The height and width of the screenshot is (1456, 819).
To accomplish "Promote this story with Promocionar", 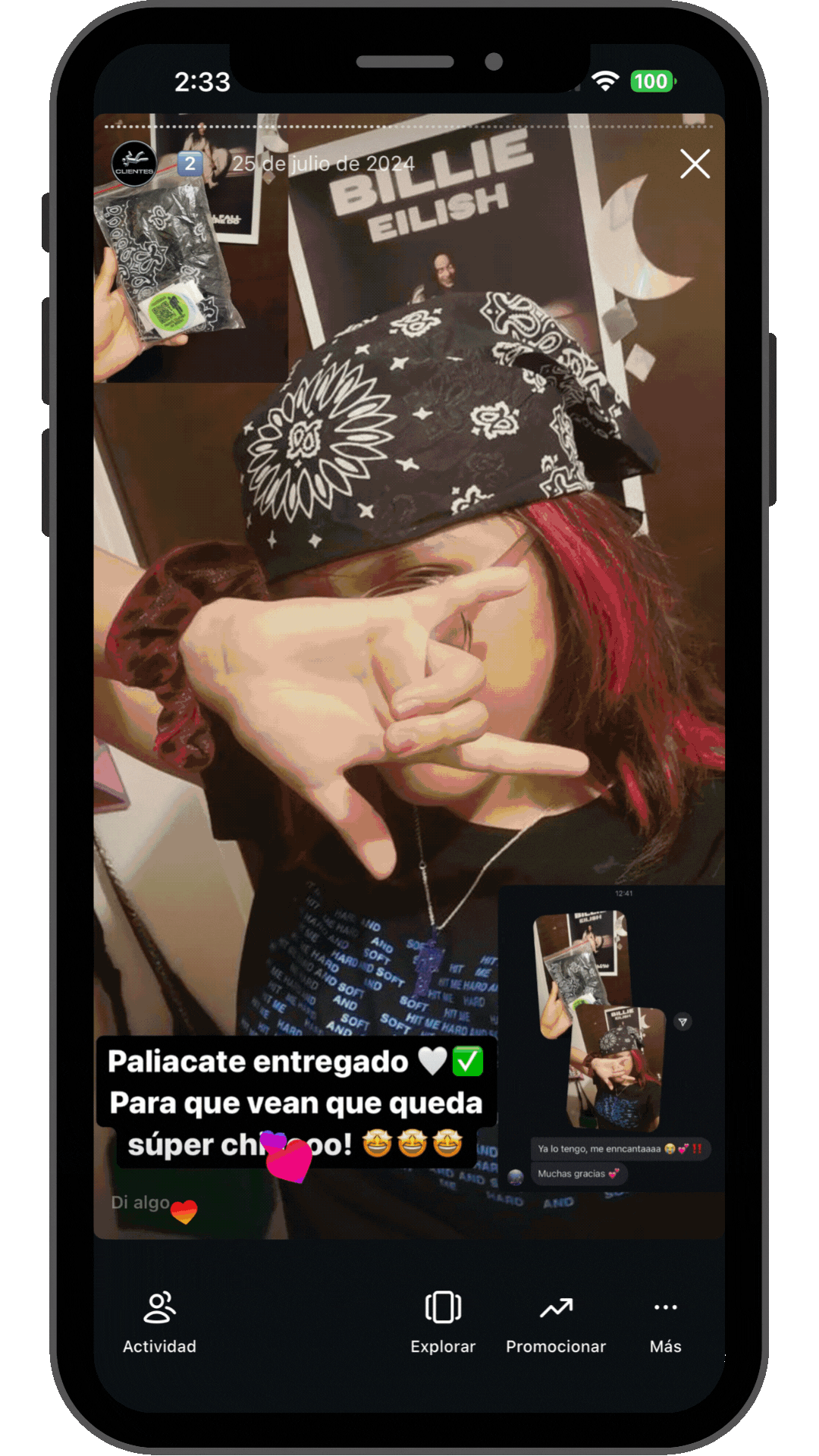I will (556, 1323).
